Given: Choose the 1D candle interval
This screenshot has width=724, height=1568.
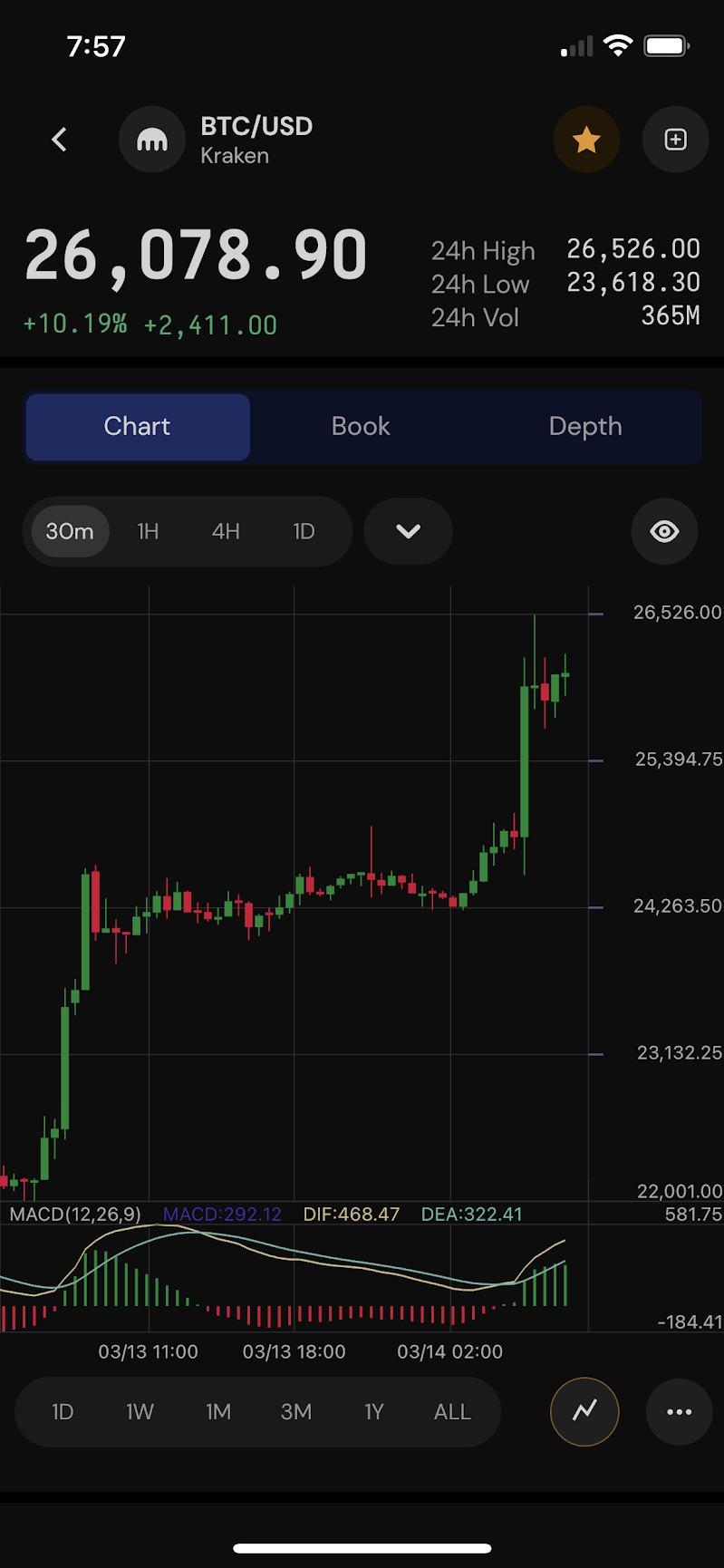Looking at the screenshot, I should [304, 531].
